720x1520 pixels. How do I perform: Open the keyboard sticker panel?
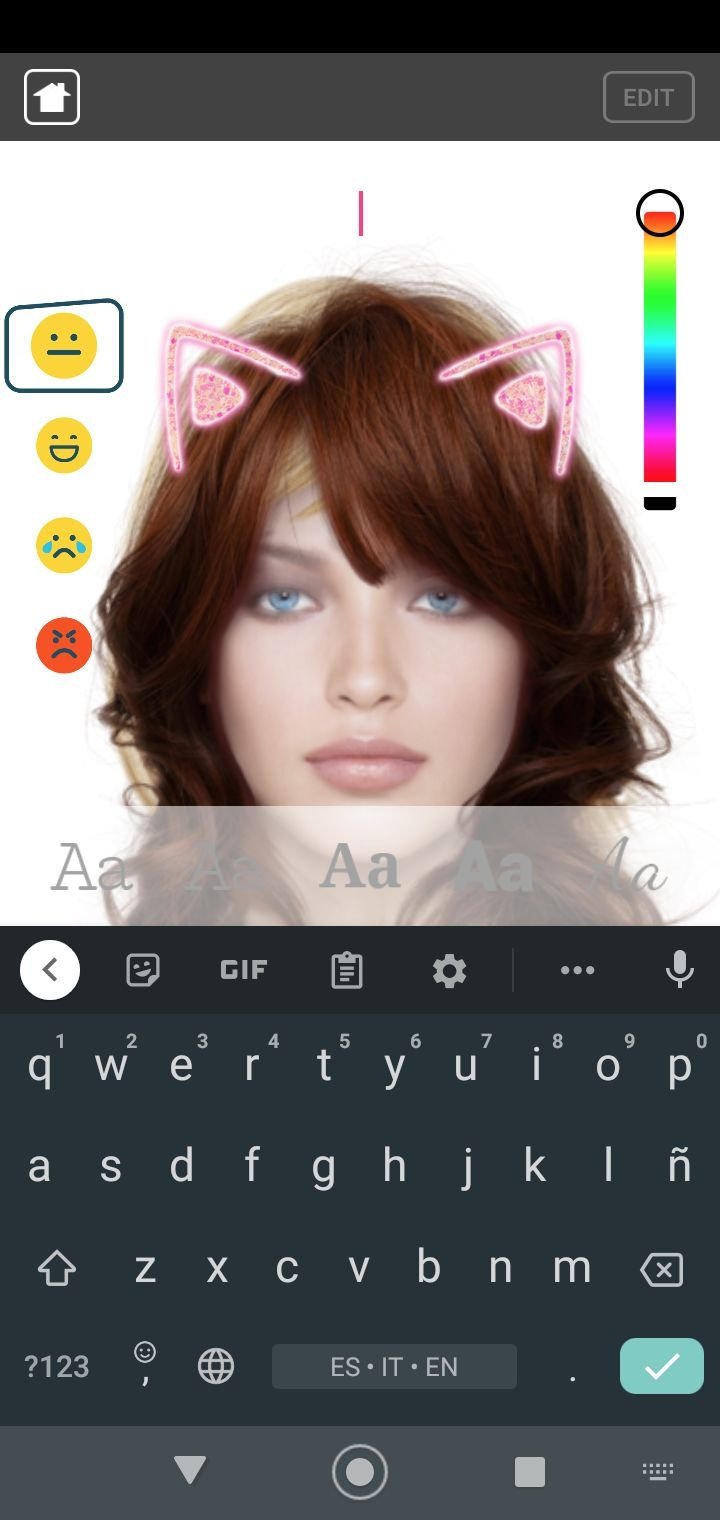pyautogui.click(x=143, y=970)
